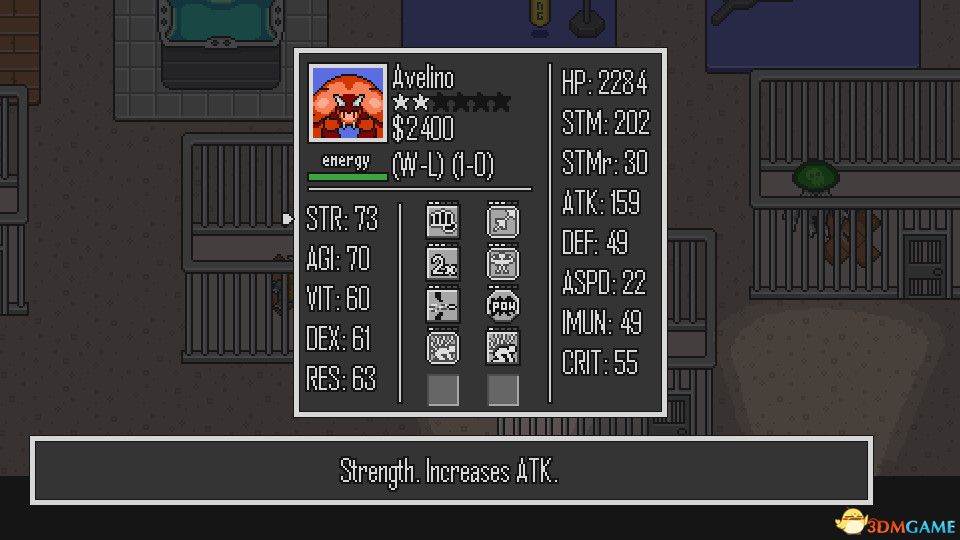Check the diagonal arrow skill icon
This screenshot has height=540, width=960.
[503, 222]
